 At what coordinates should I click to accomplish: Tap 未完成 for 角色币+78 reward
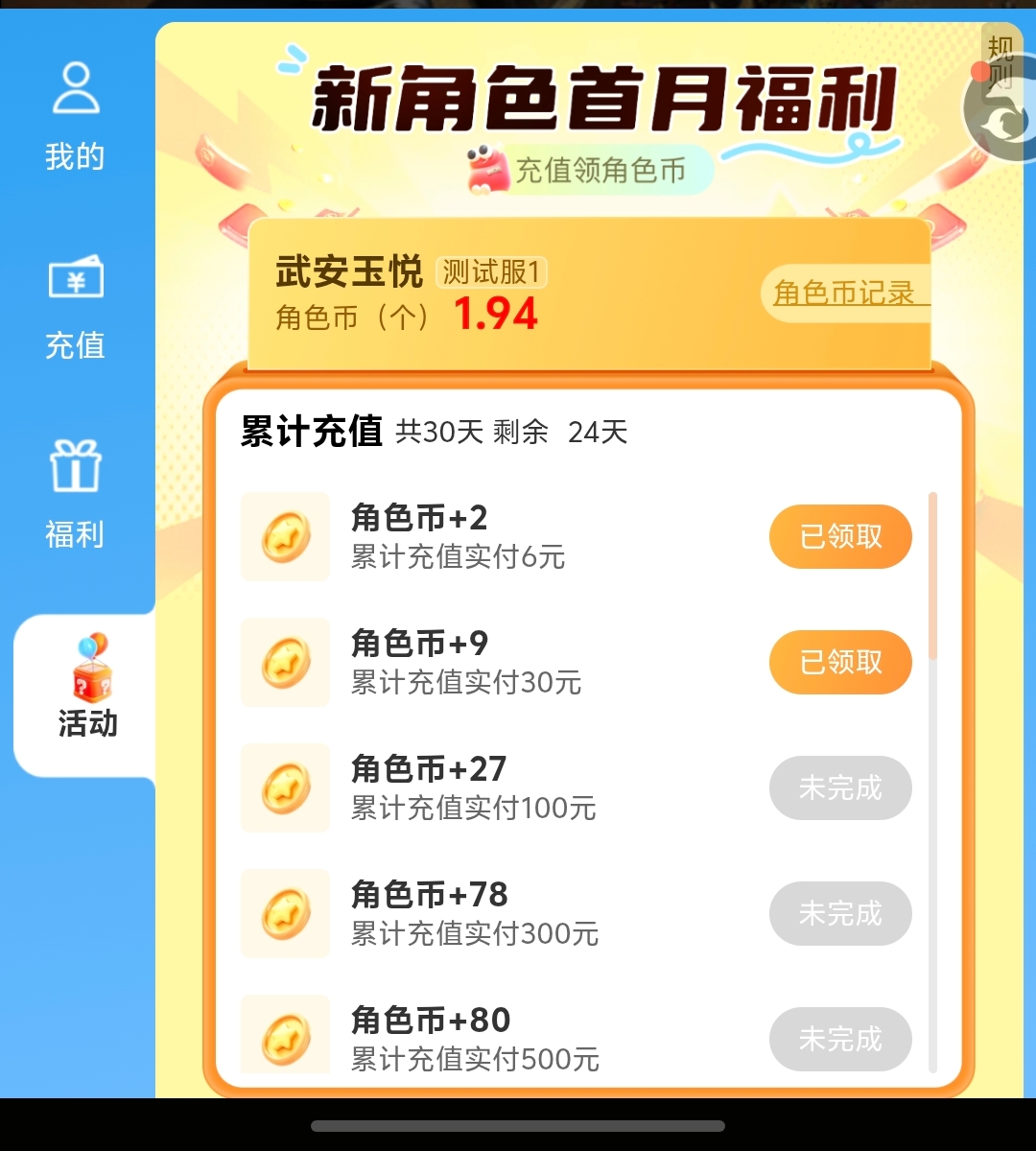click(840, 913)
